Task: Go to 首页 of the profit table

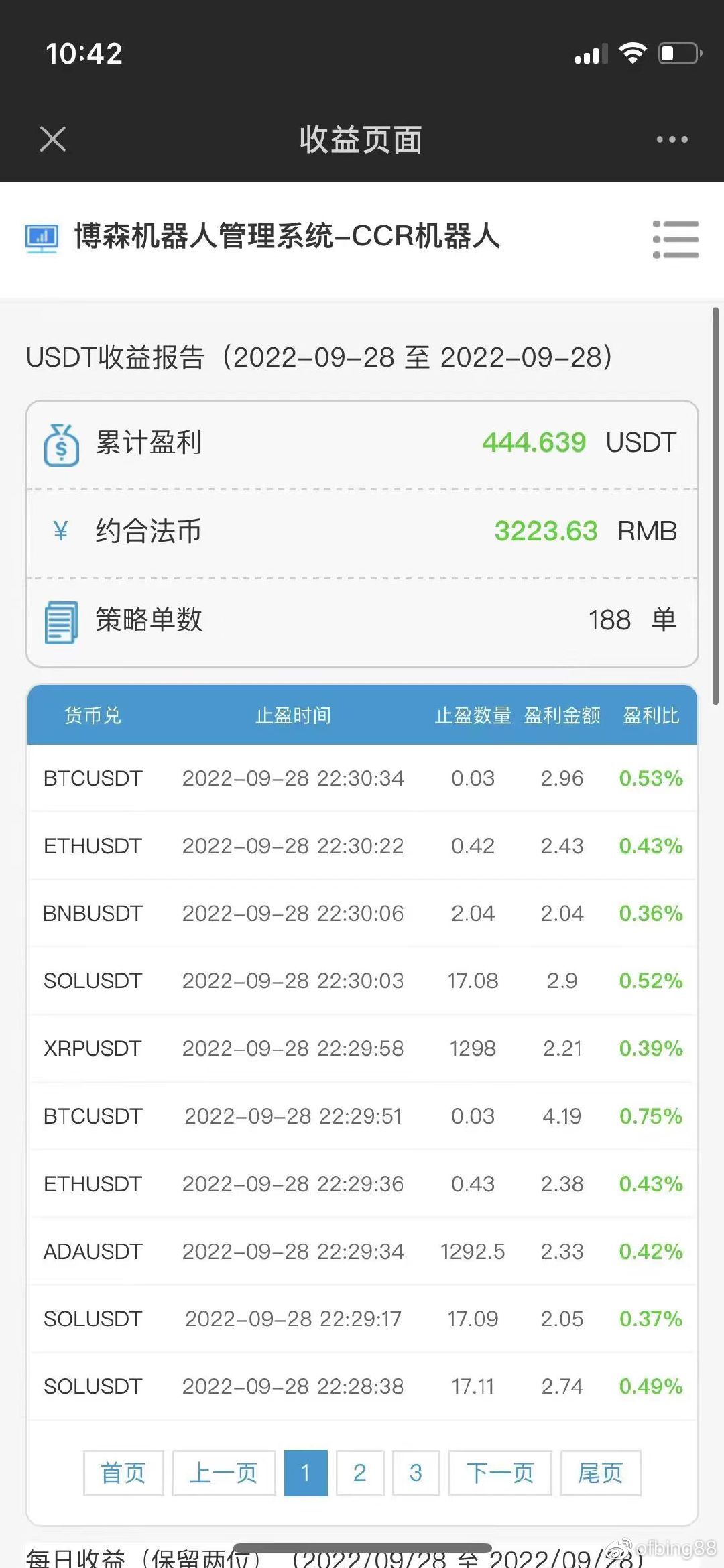Action: [x=123, y=1473]
